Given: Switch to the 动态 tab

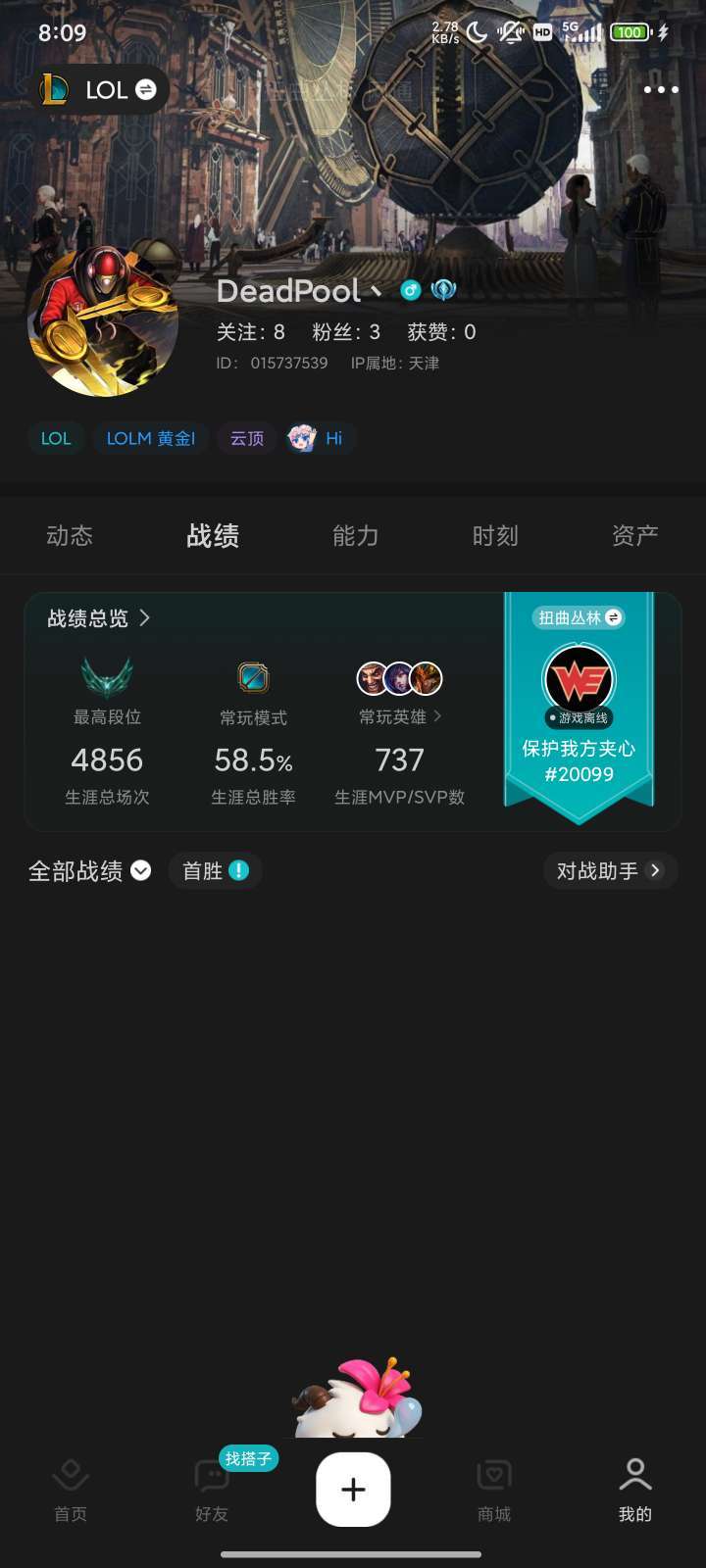Looking at the screenshot, I should pos(70,535).
